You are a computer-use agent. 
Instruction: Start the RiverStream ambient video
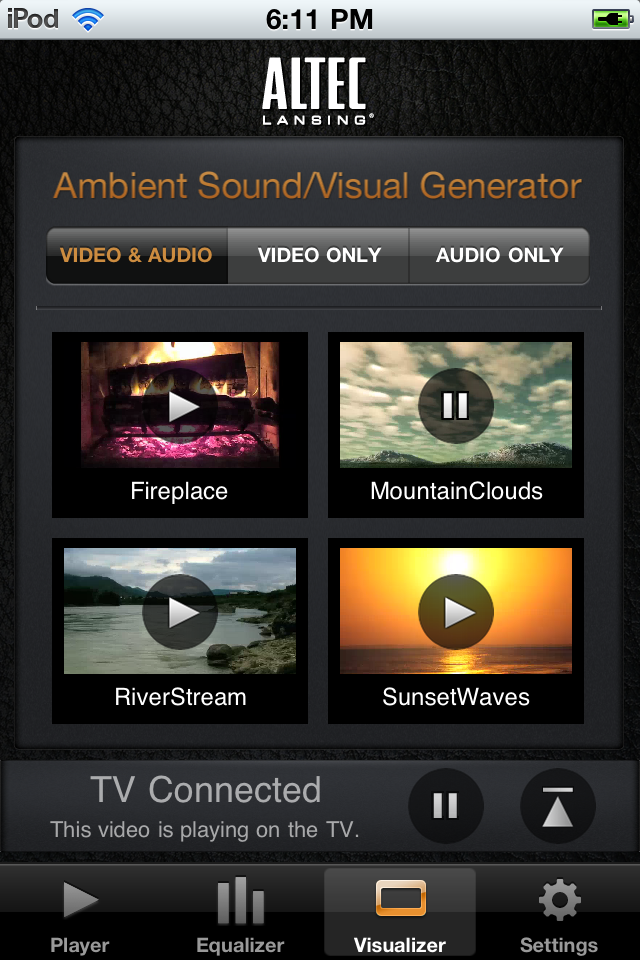(x=181, y=612)
